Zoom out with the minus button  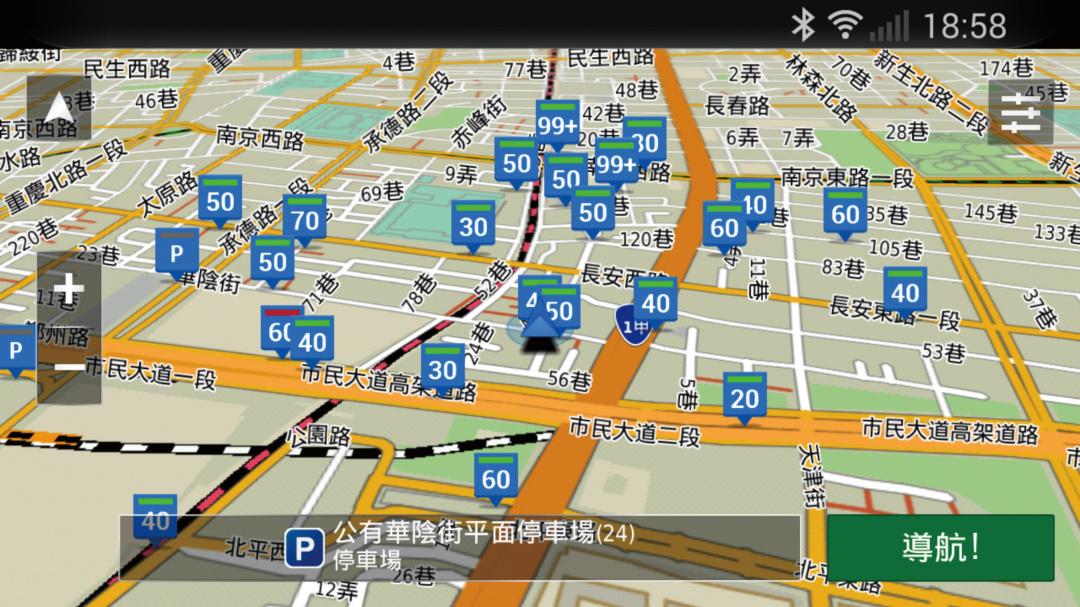click(x=69, y=367)
